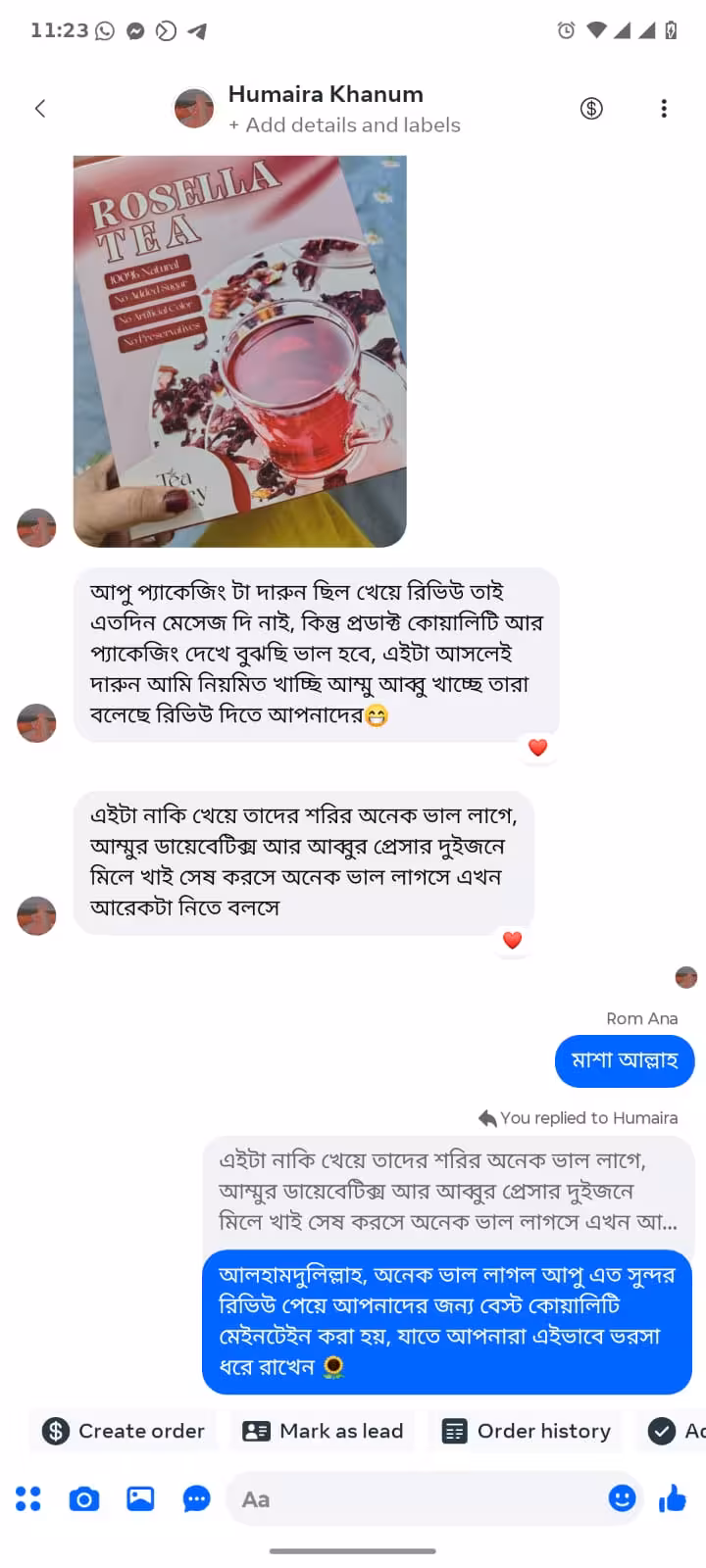Open Order history
The height and width of the screenshot is (1568, 706).
pyautogui.click(x=527, y=1431)
